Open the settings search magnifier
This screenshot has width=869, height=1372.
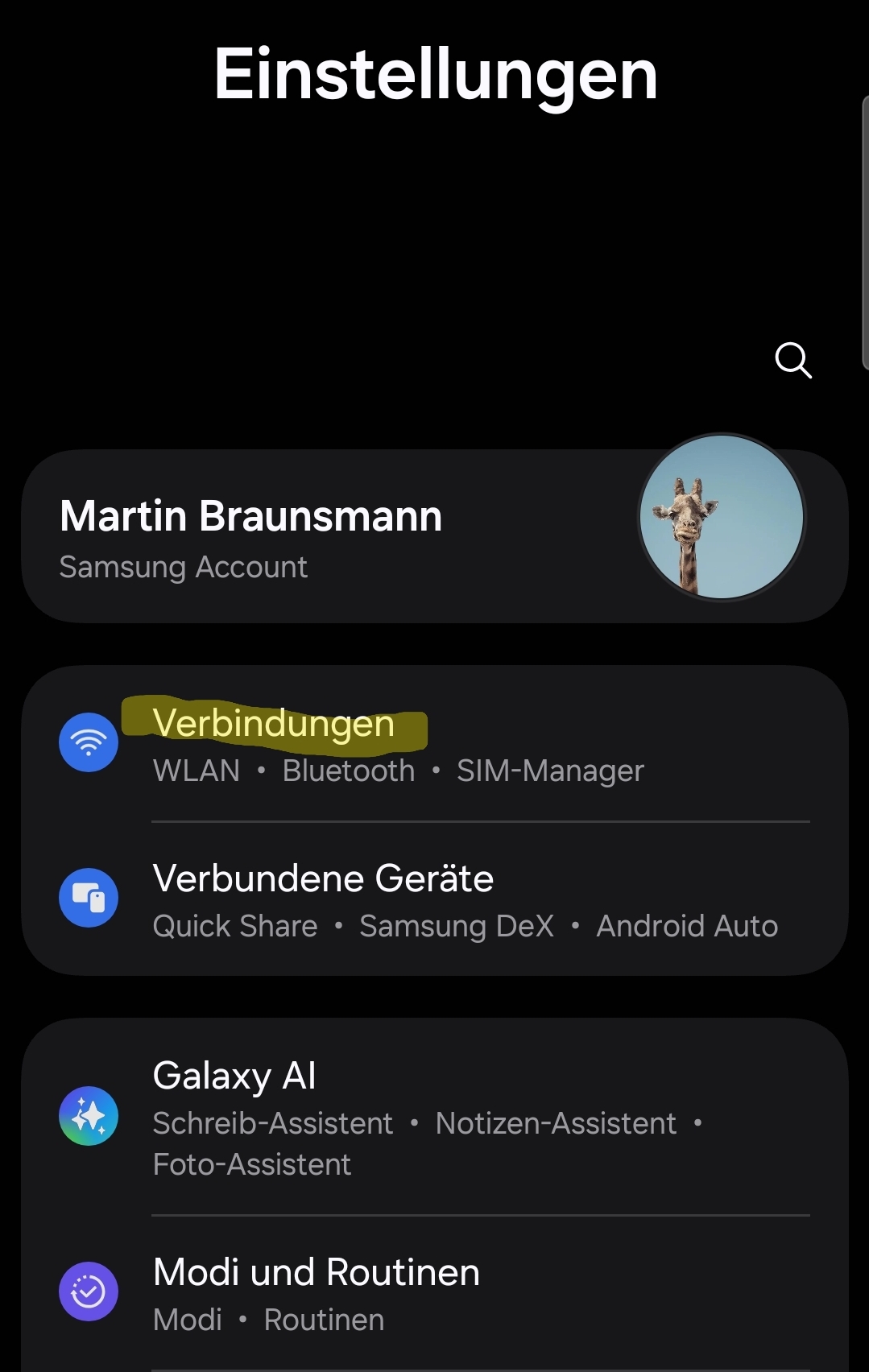pyautogui.click(x=792, y=360)
